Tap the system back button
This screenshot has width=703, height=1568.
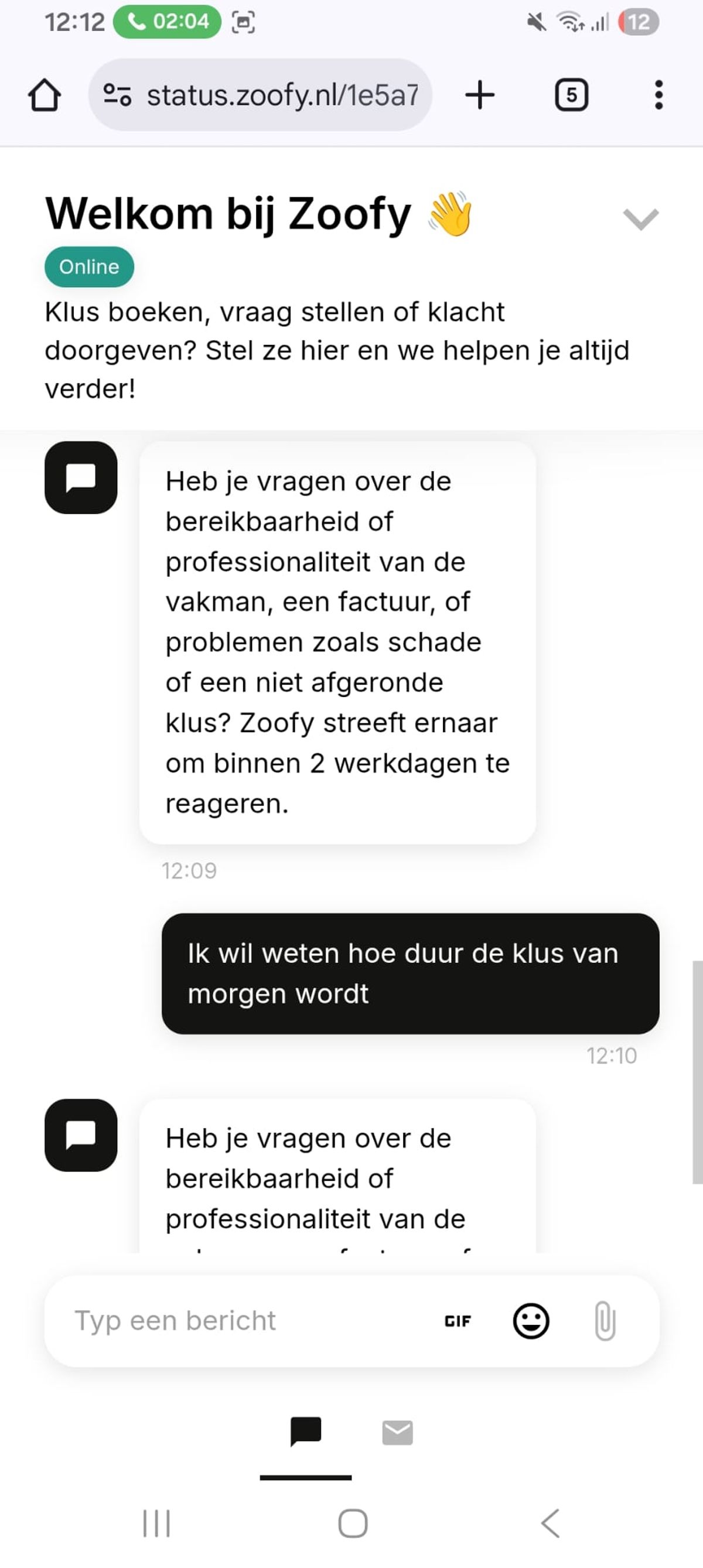coord(550,1523)
